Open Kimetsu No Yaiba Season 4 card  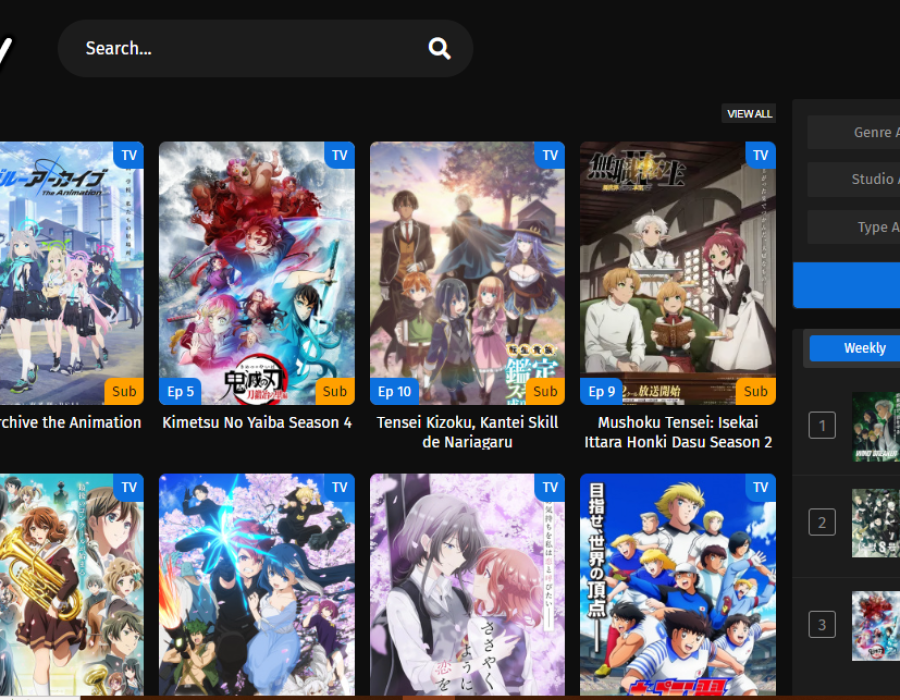pos(256,272)
